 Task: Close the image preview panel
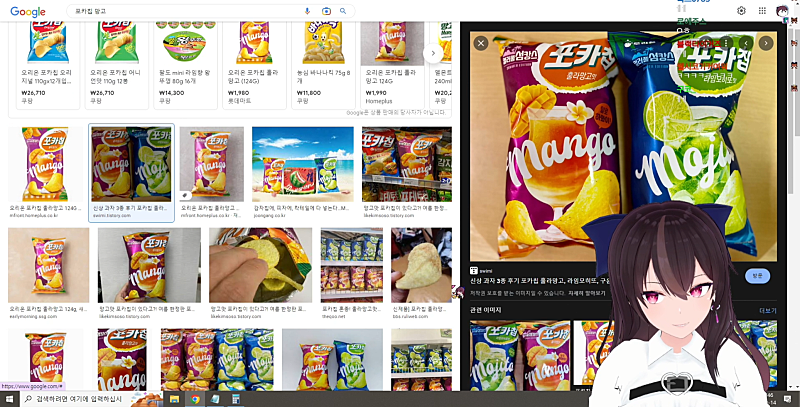[481, 43]
